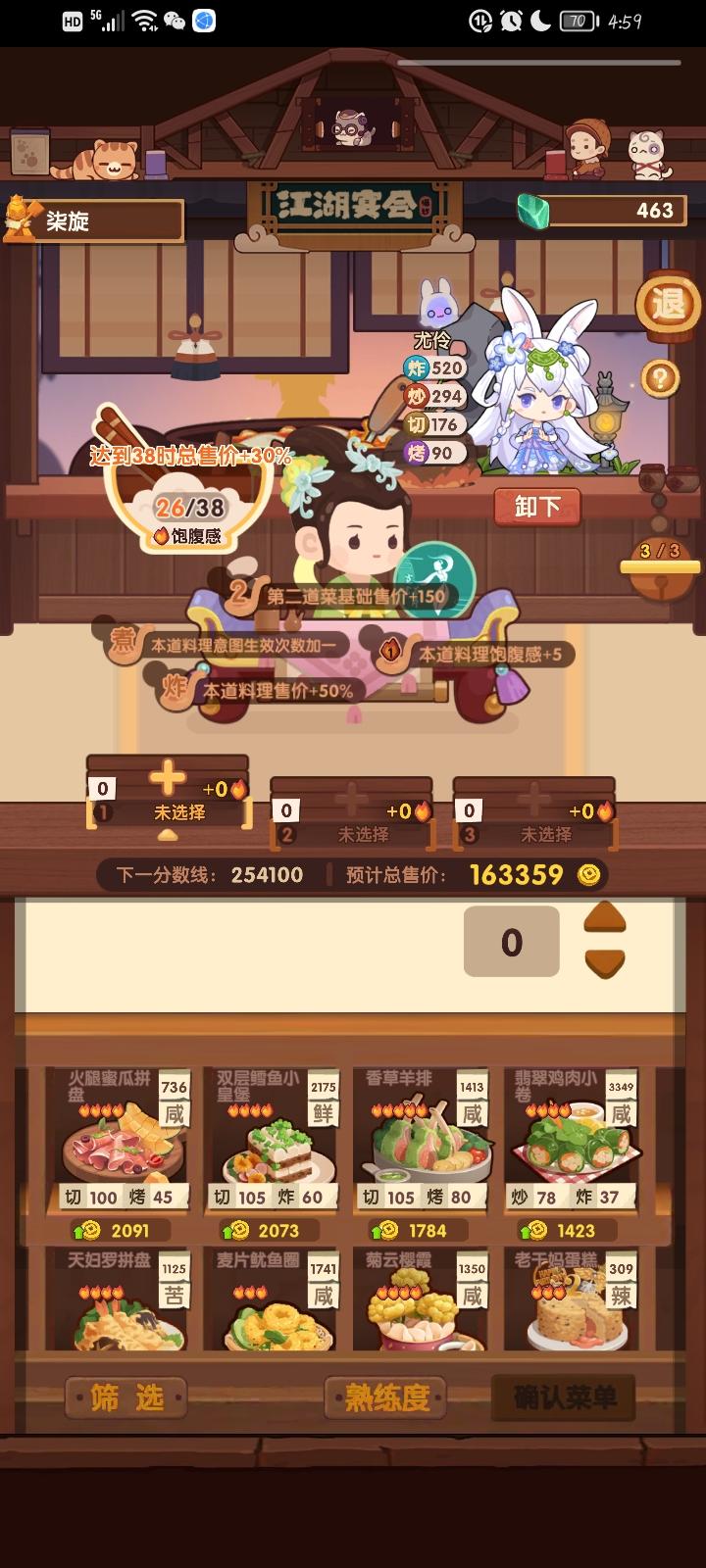Tap the orange number 1 badge near 饱腹感+5
706x1568 pixels.
coord(388,649)
